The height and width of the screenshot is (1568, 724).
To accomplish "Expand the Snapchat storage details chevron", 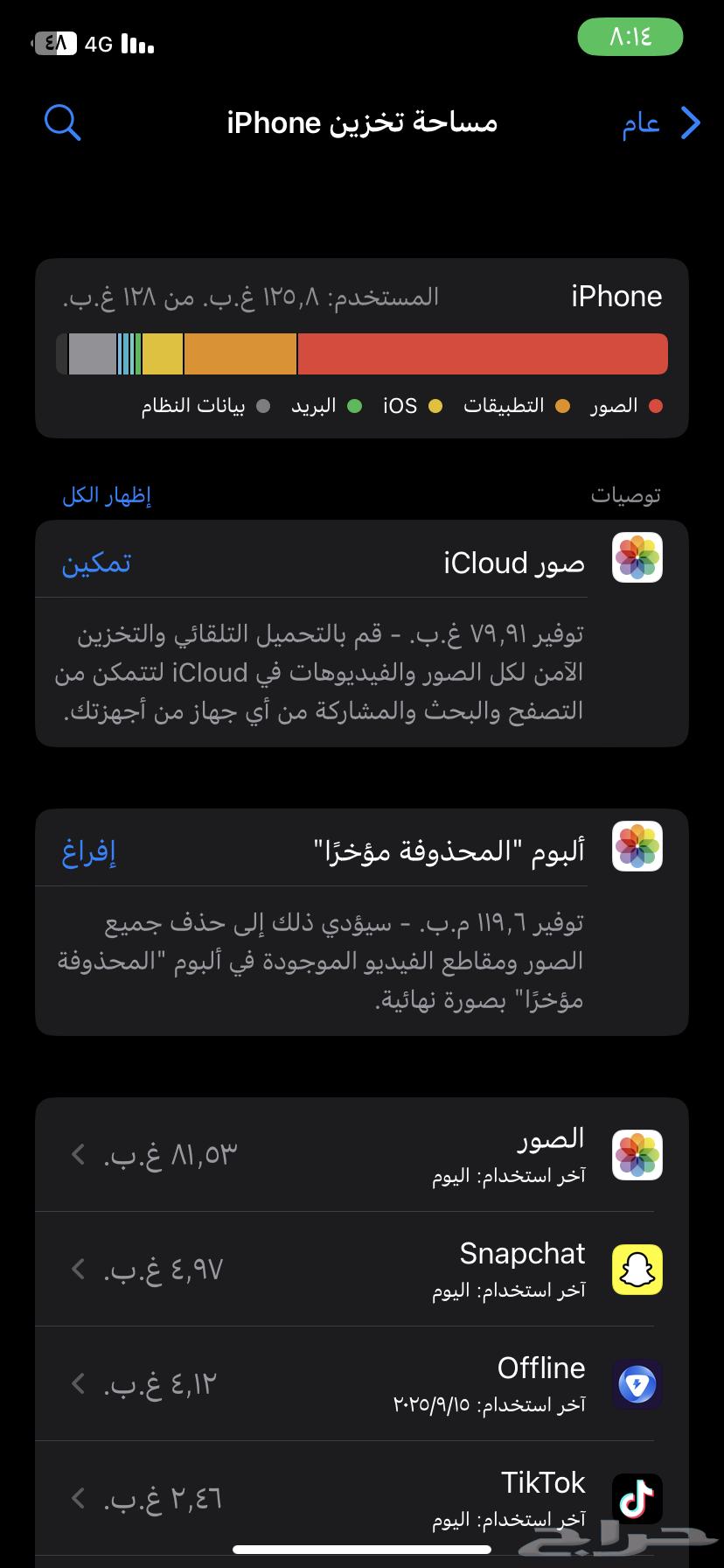I will [x=75, y=1270].
